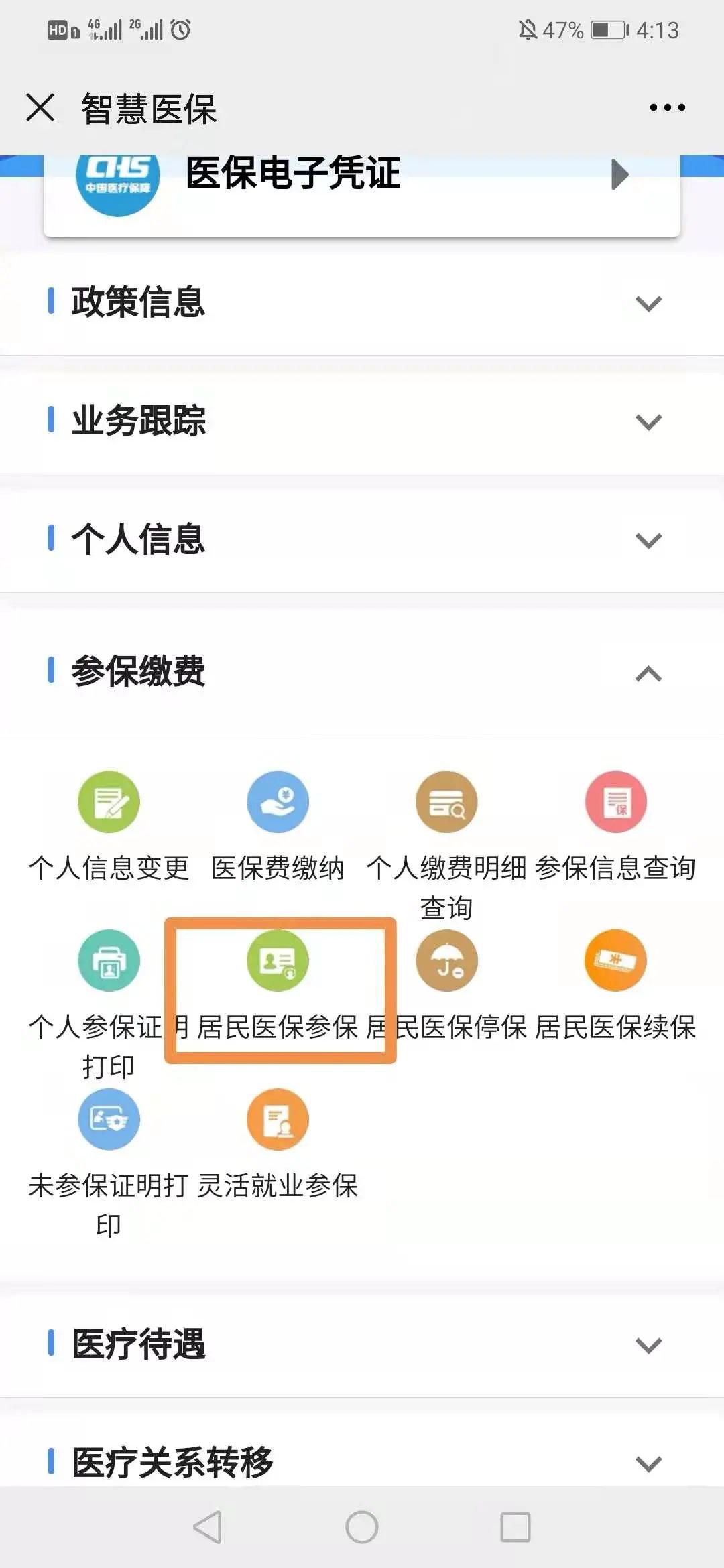This screenshot has height=1568, width=724.
Task: Open 个人参保证明打印
Action: (109, 960)
